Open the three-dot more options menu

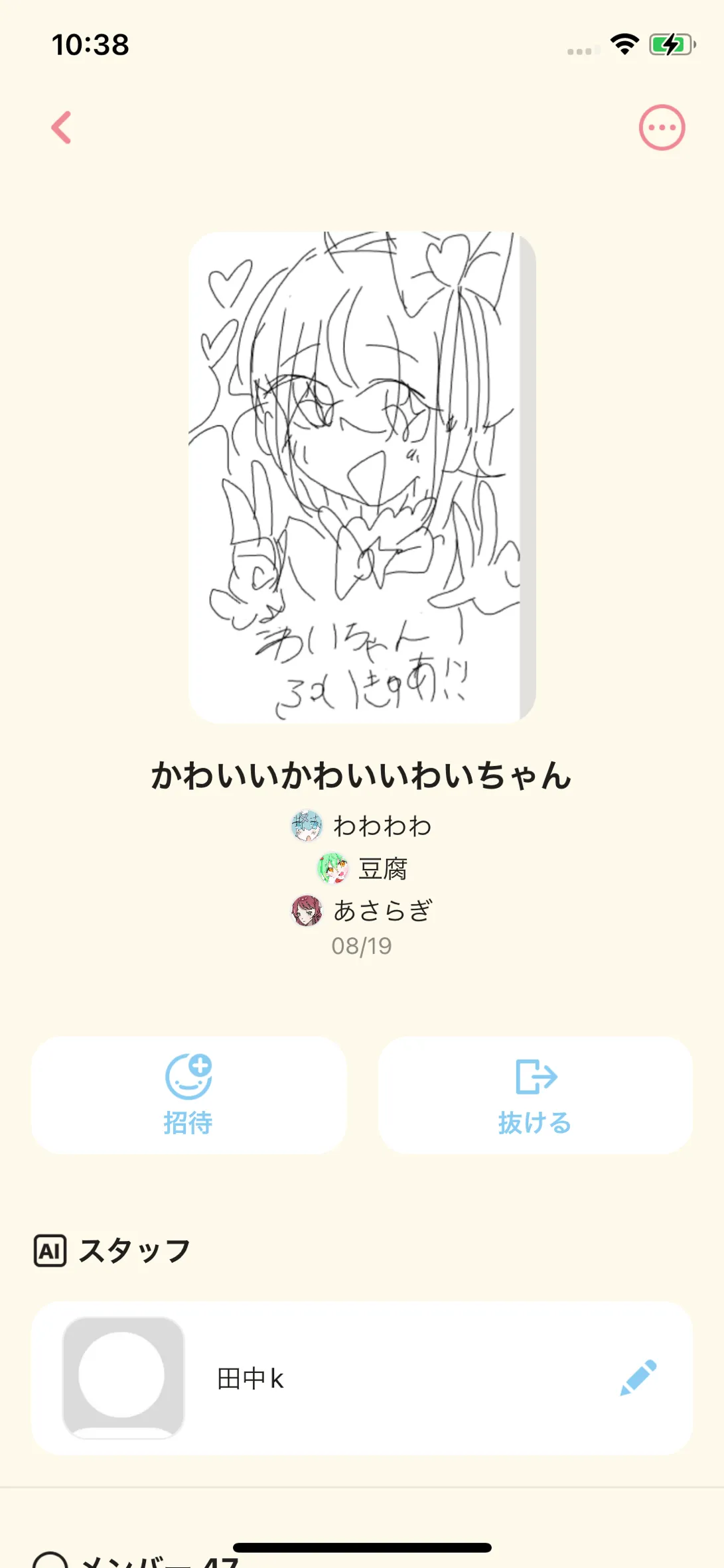point(662,127)
